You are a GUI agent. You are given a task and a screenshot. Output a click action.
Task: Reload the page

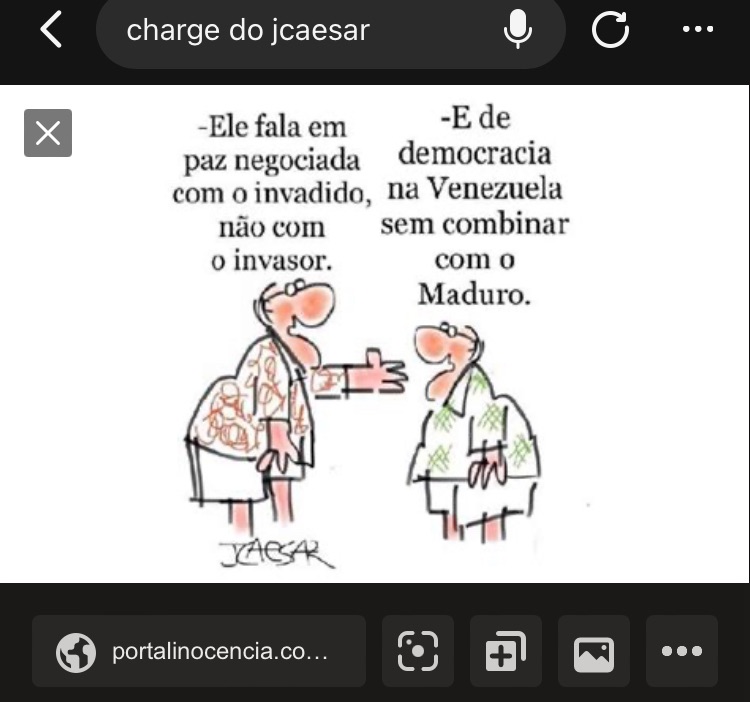tap(610, 31)
